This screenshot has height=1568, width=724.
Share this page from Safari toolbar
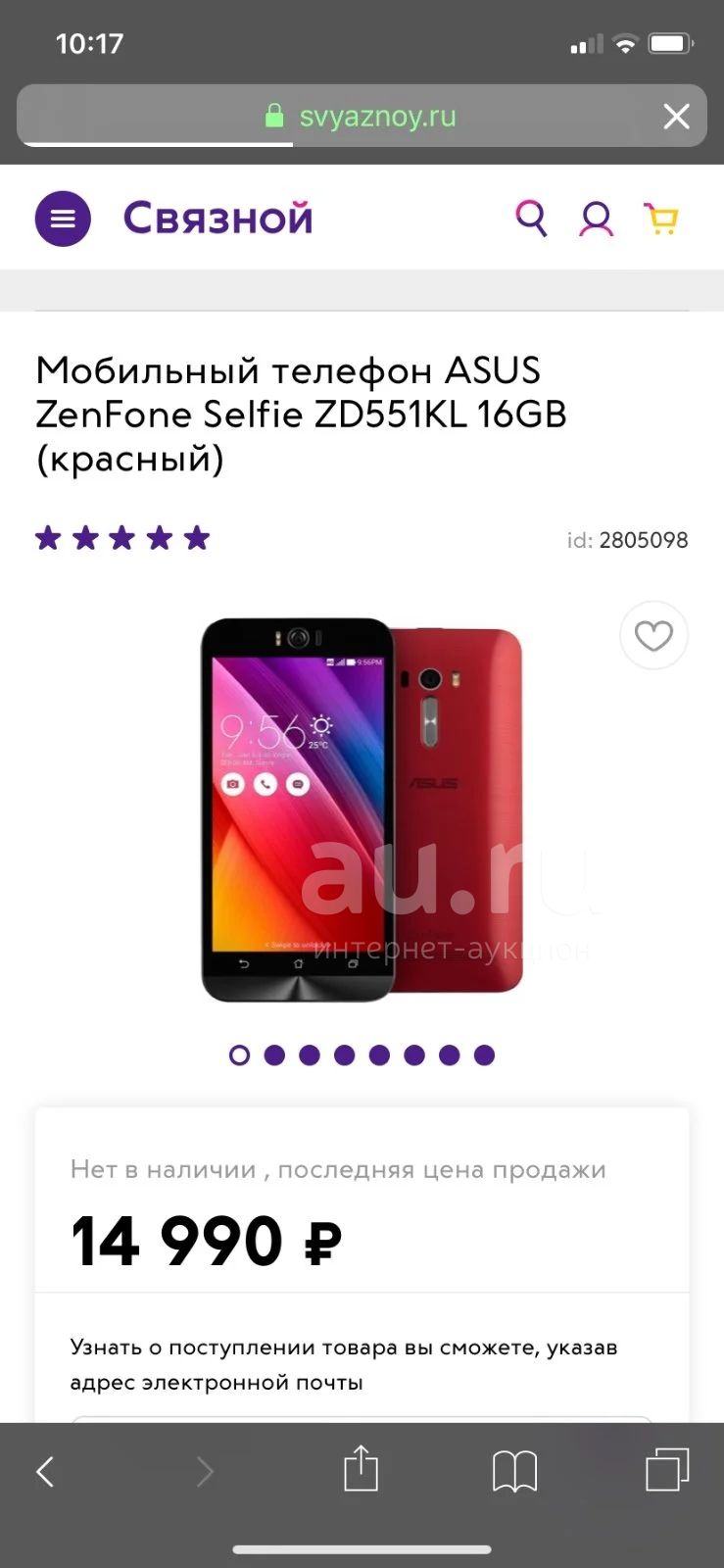coord(361,1469)
